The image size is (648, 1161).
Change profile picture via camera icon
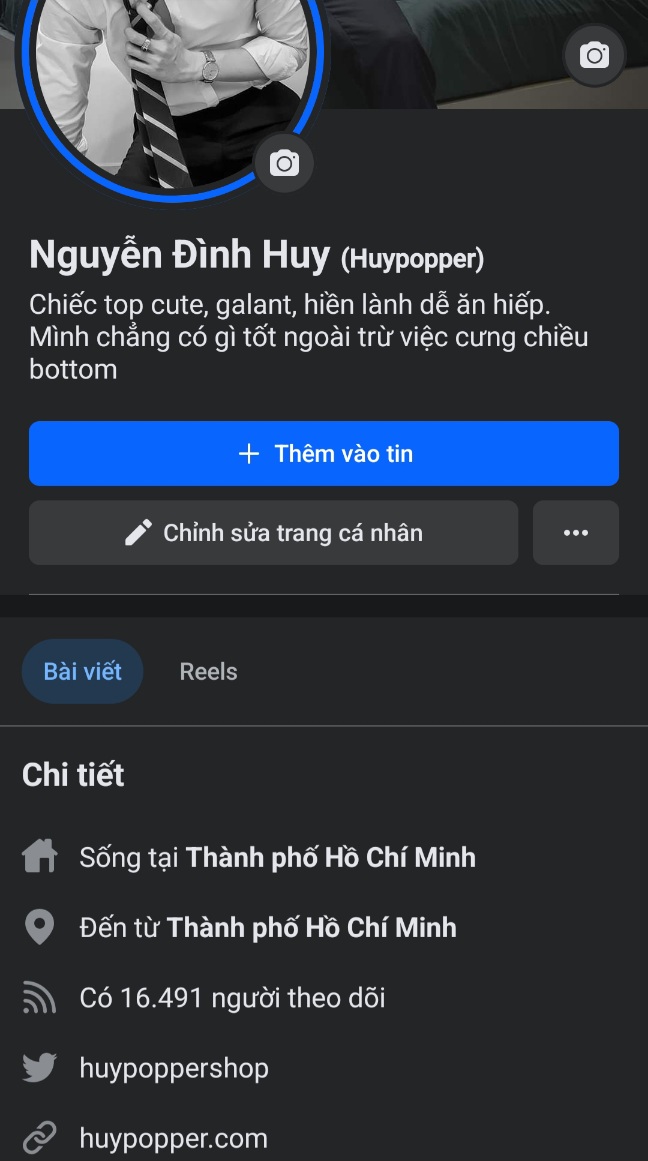[x=284, y=163]
